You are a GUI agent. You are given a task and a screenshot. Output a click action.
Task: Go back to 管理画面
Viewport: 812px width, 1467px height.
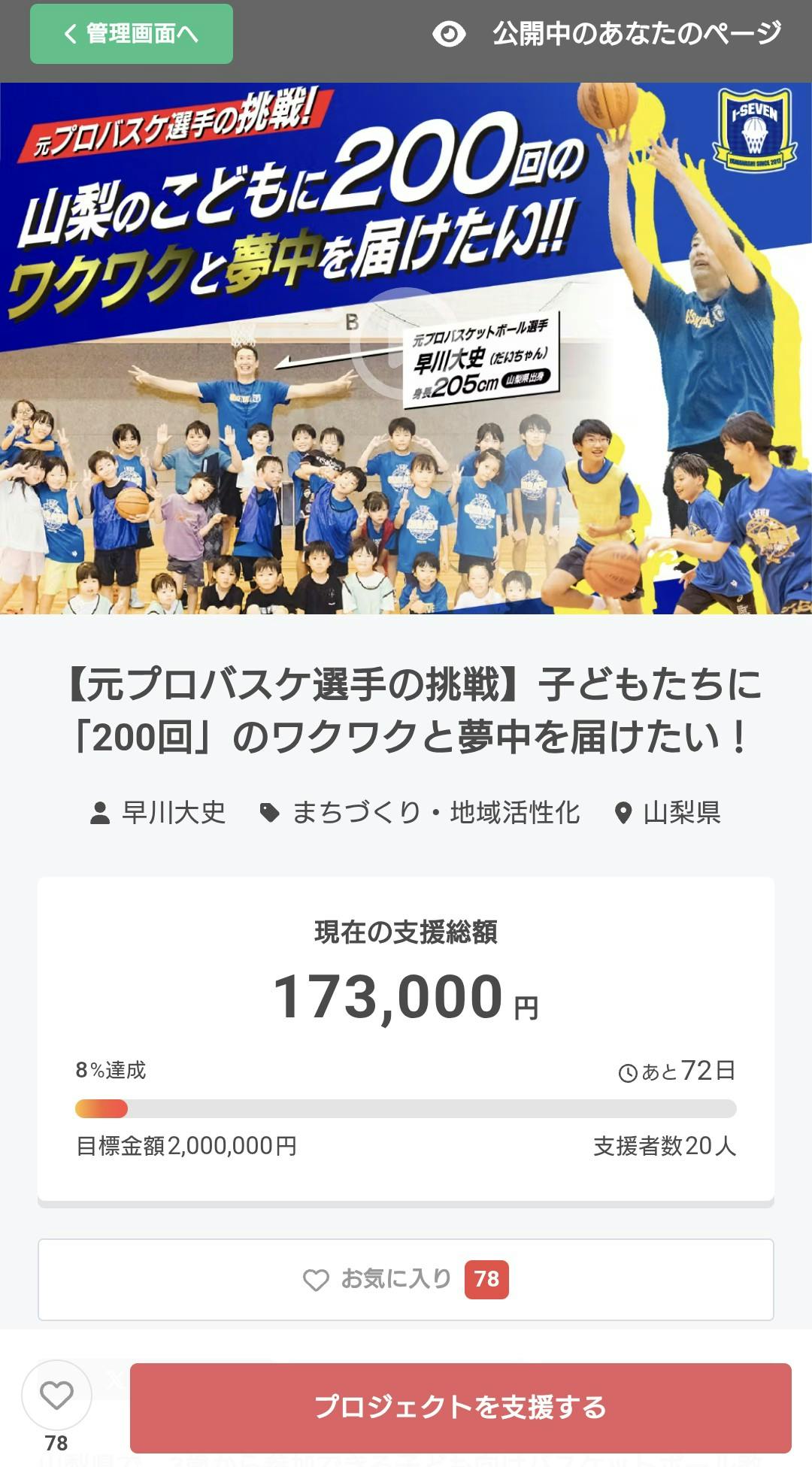point(131,34)
